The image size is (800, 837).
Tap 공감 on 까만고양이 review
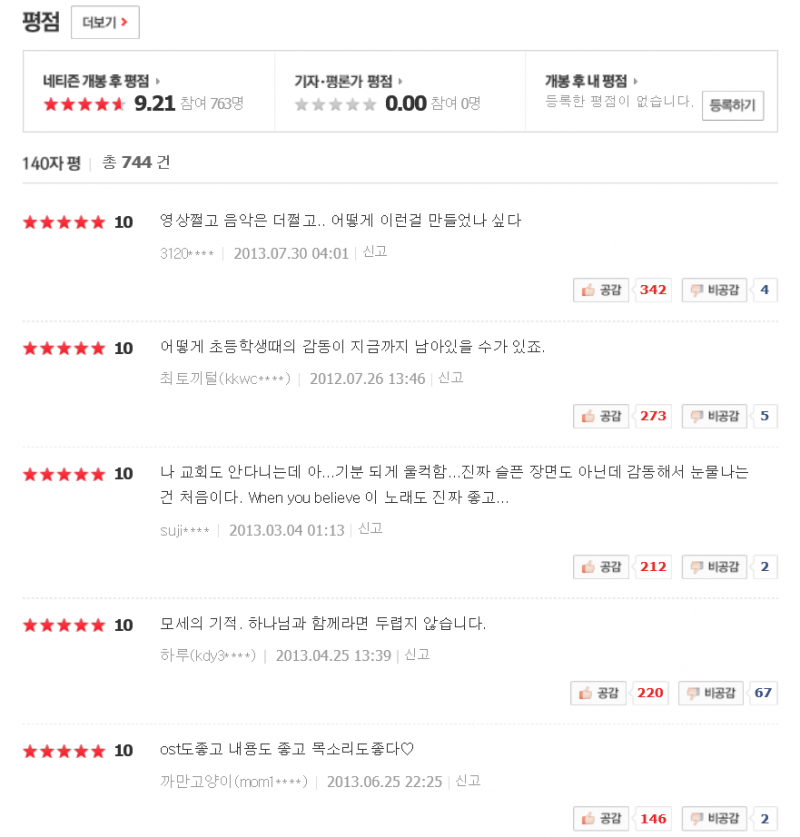point(602,818)
